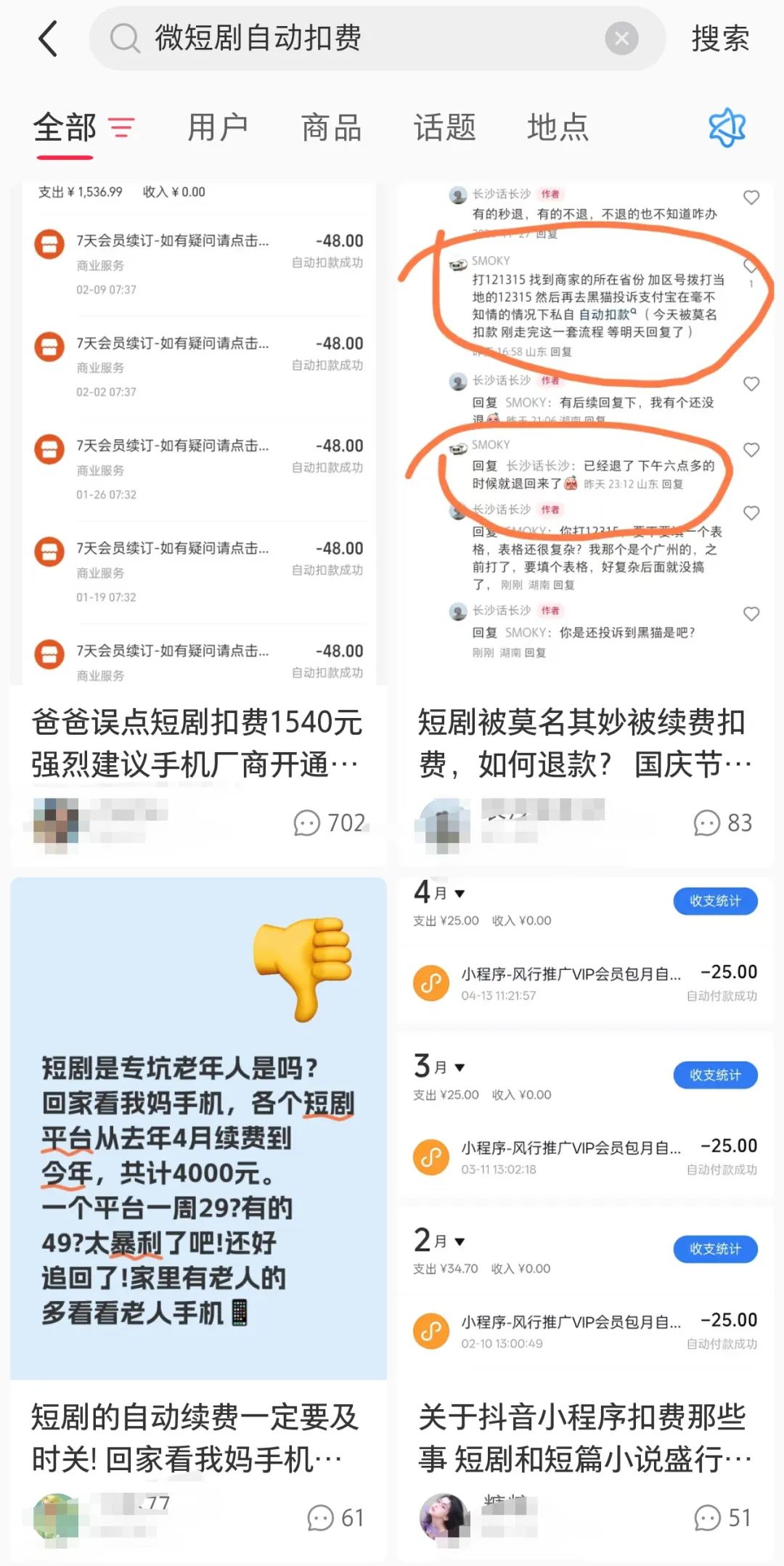Tap the 搜索 button
This screenshot has height=1566, width=784.
719,38
